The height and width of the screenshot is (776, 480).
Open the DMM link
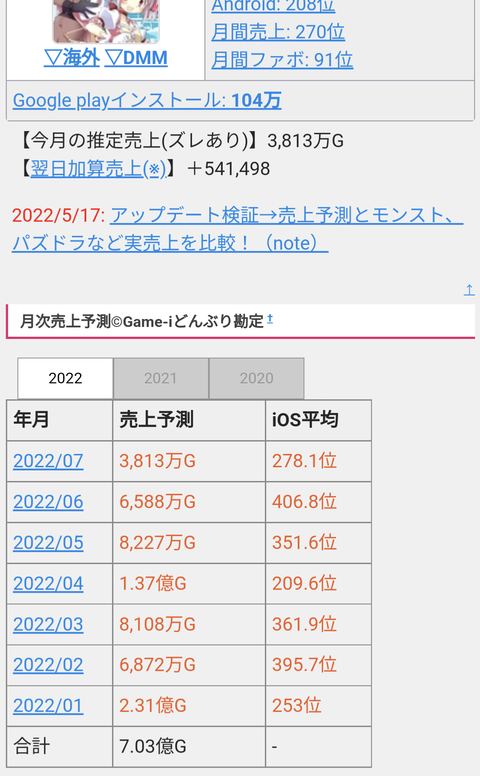[137, 58]
